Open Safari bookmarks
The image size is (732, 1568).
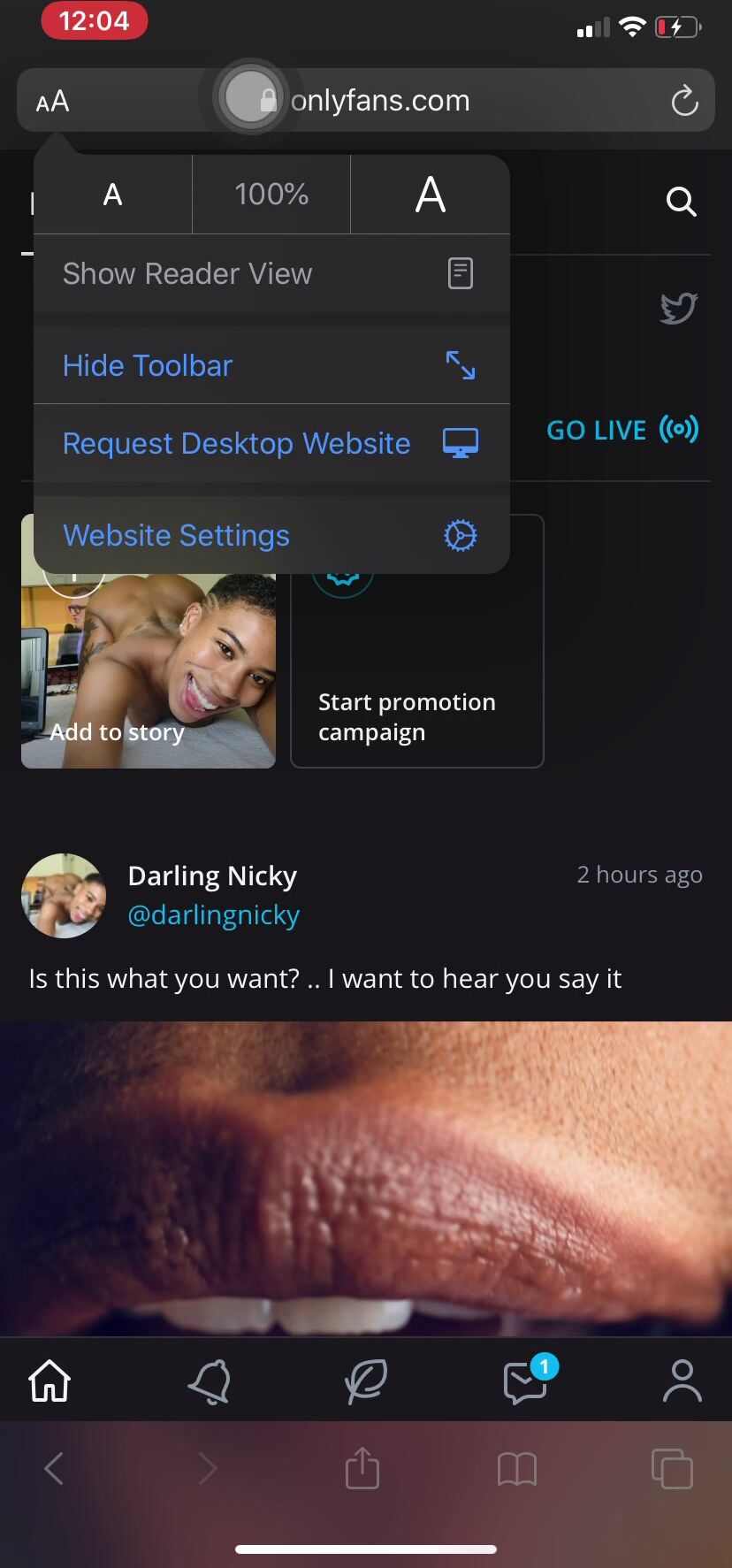[x=517, y=1469]
